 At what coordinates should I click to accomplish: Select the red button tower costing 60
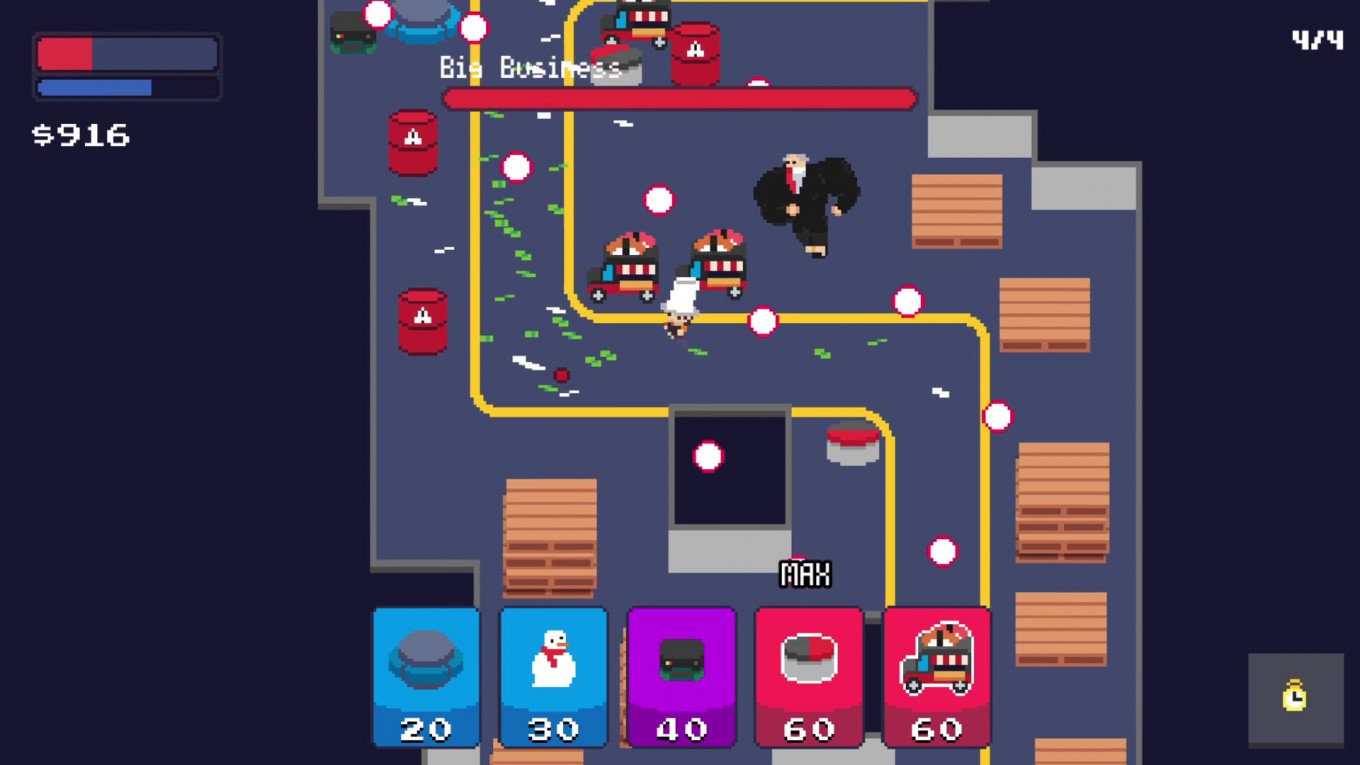pyautogui.click(x=808, y=677)
